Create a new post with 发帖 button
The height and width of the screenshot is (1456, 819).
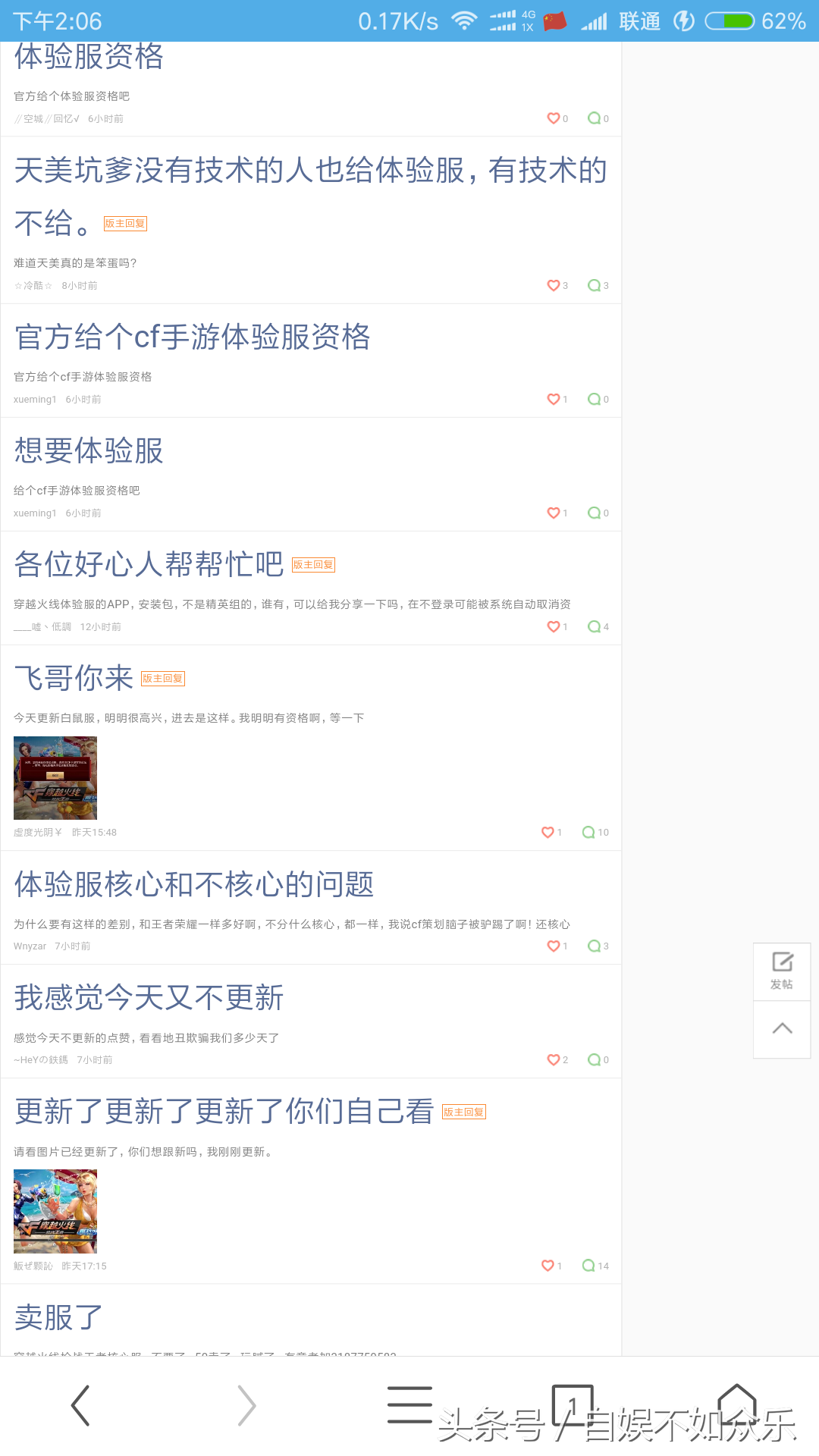pos(782,971)
